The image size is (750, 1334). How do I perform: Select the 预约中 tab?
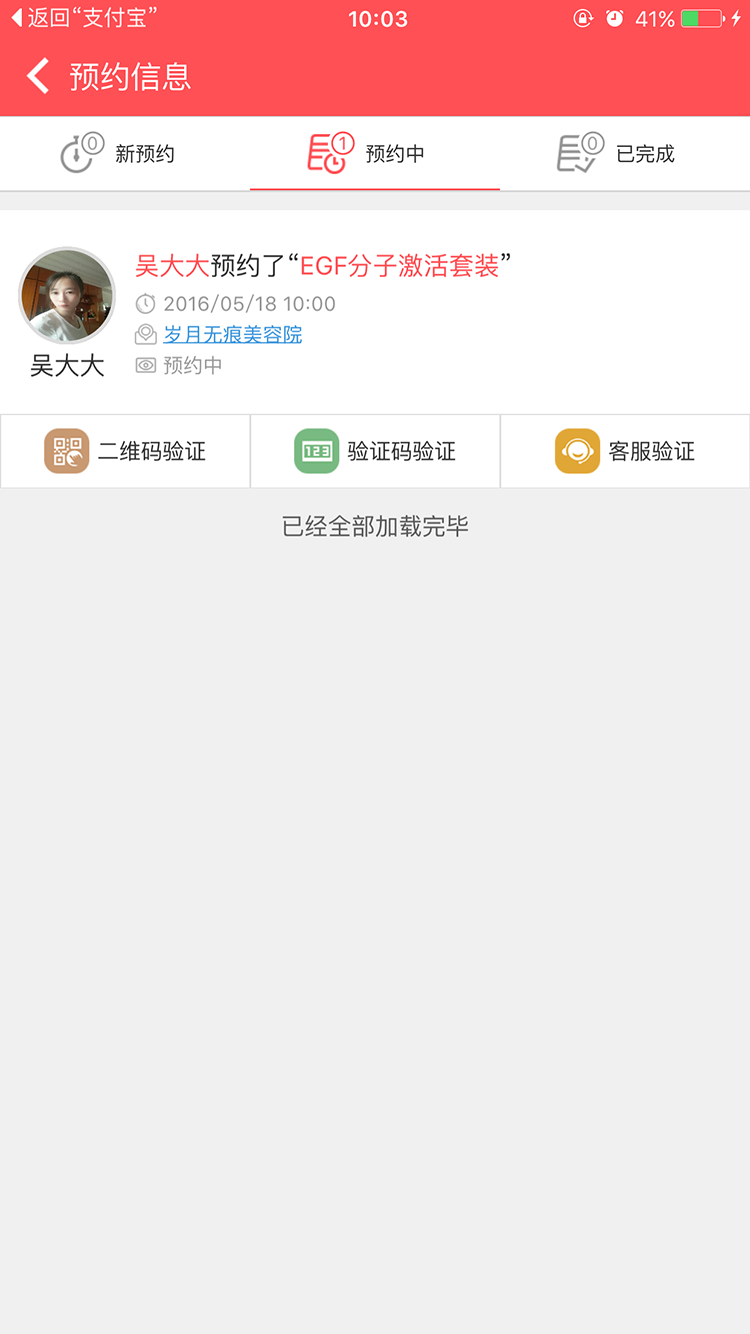pyautogui.click(x=374, y=154)
